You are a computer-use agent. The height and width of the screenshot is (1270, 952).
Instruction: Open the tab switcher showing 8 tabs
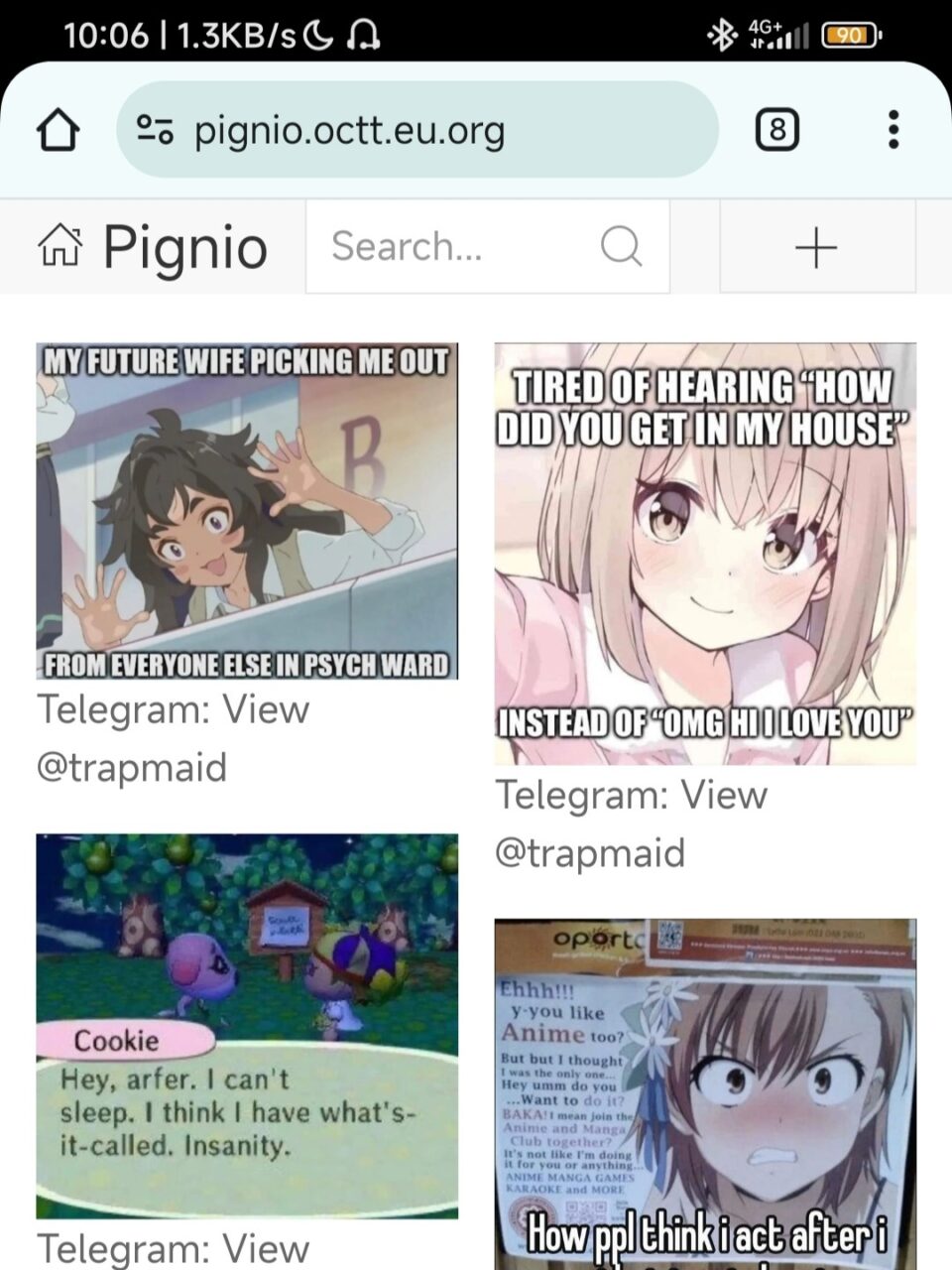776,130
